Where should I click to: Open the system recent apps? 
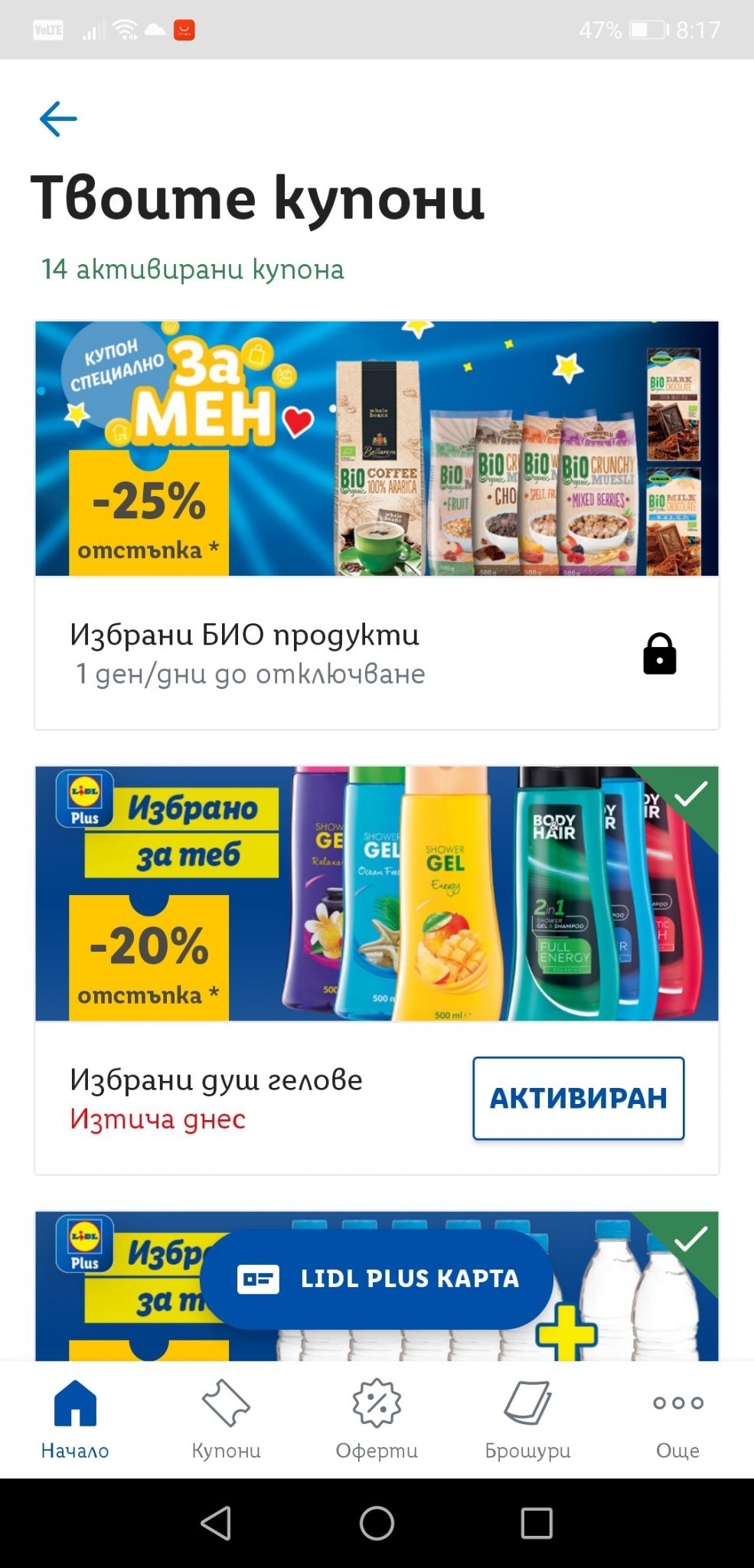[x=536, y=1523]
